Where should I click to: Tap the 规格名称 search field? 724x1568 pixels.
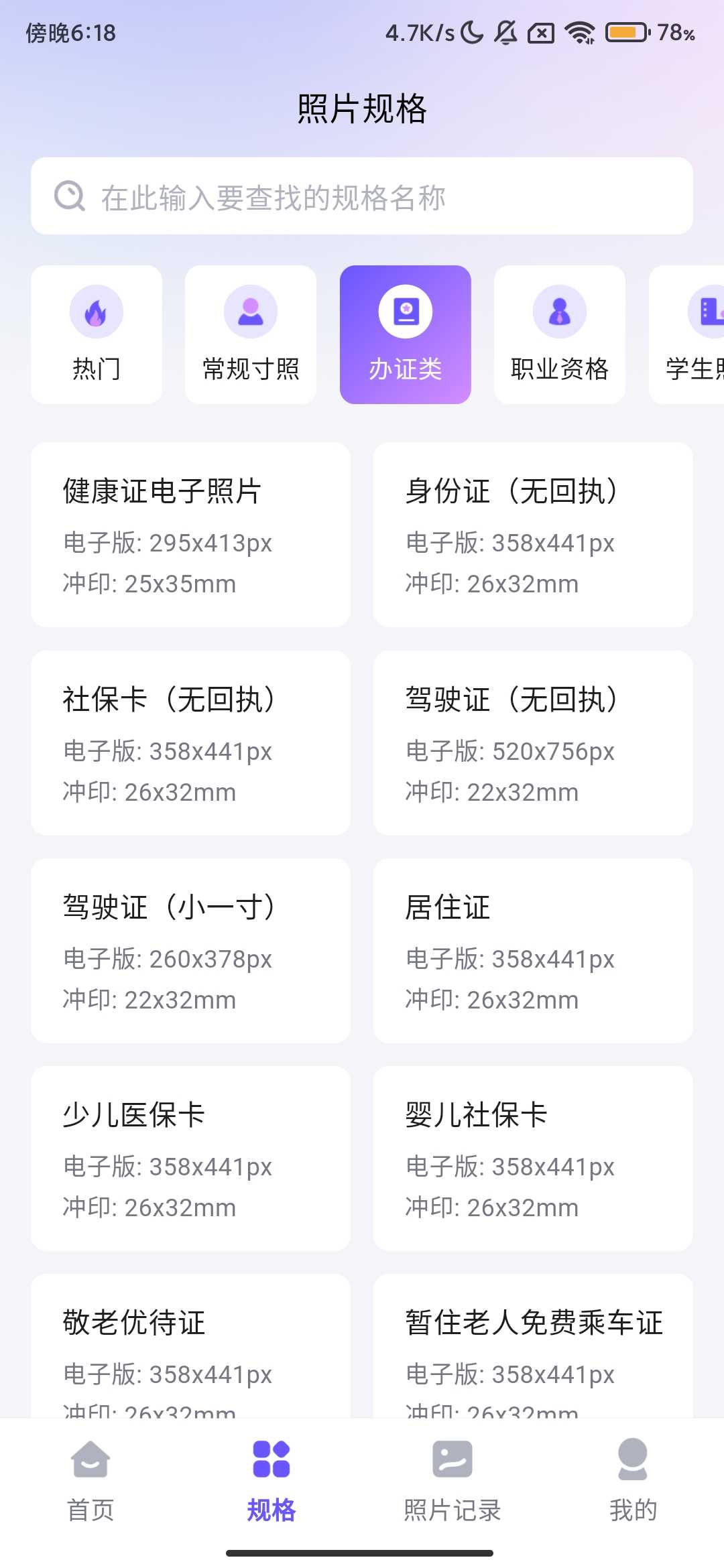pyautogui.click(x=362, y=196)
